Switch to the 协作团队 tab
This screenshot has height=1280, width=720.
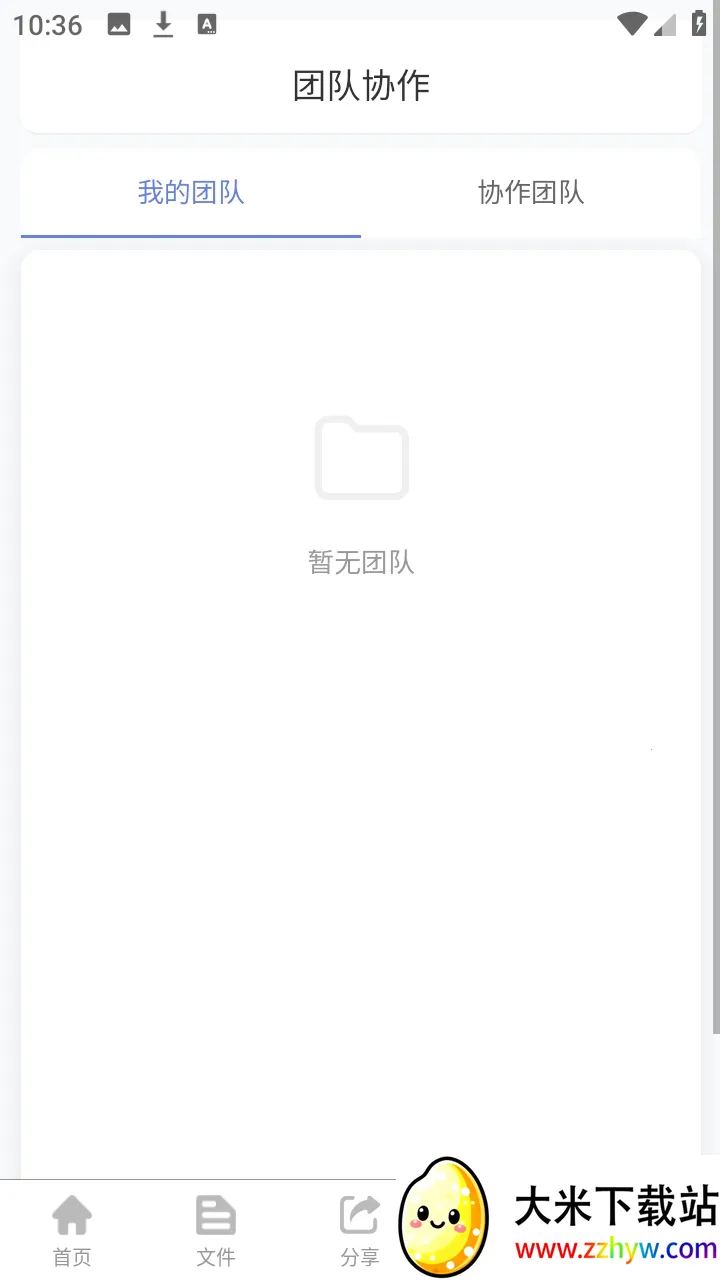click(x=530, y=194)
